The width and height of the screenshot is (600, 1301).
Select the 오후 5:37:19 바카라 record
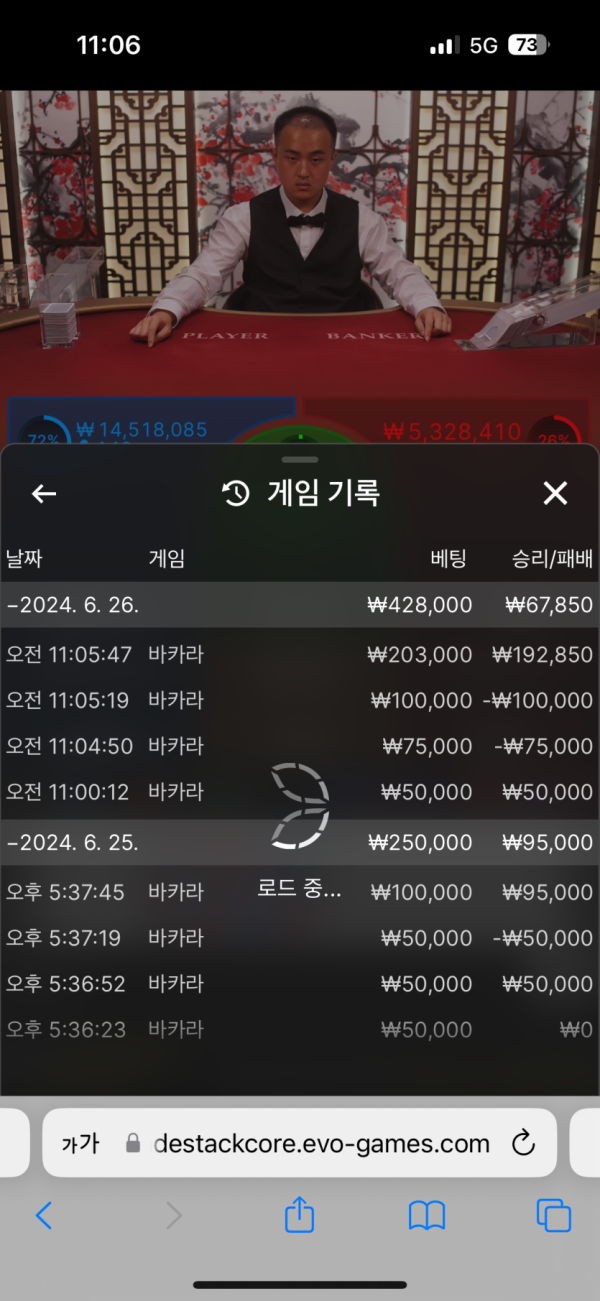point(300,938)
